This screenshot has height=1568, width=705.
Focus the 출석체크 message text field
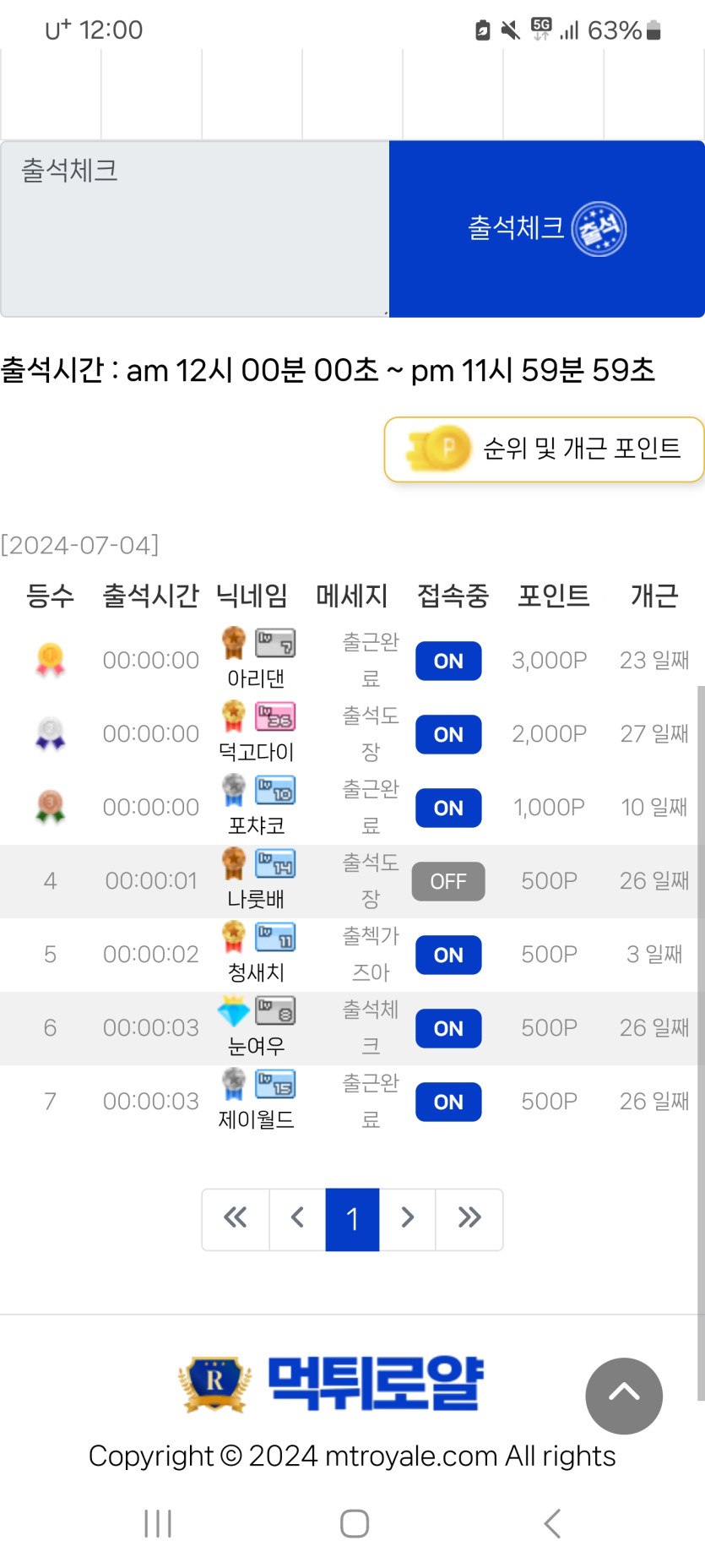tap(194, 229)
